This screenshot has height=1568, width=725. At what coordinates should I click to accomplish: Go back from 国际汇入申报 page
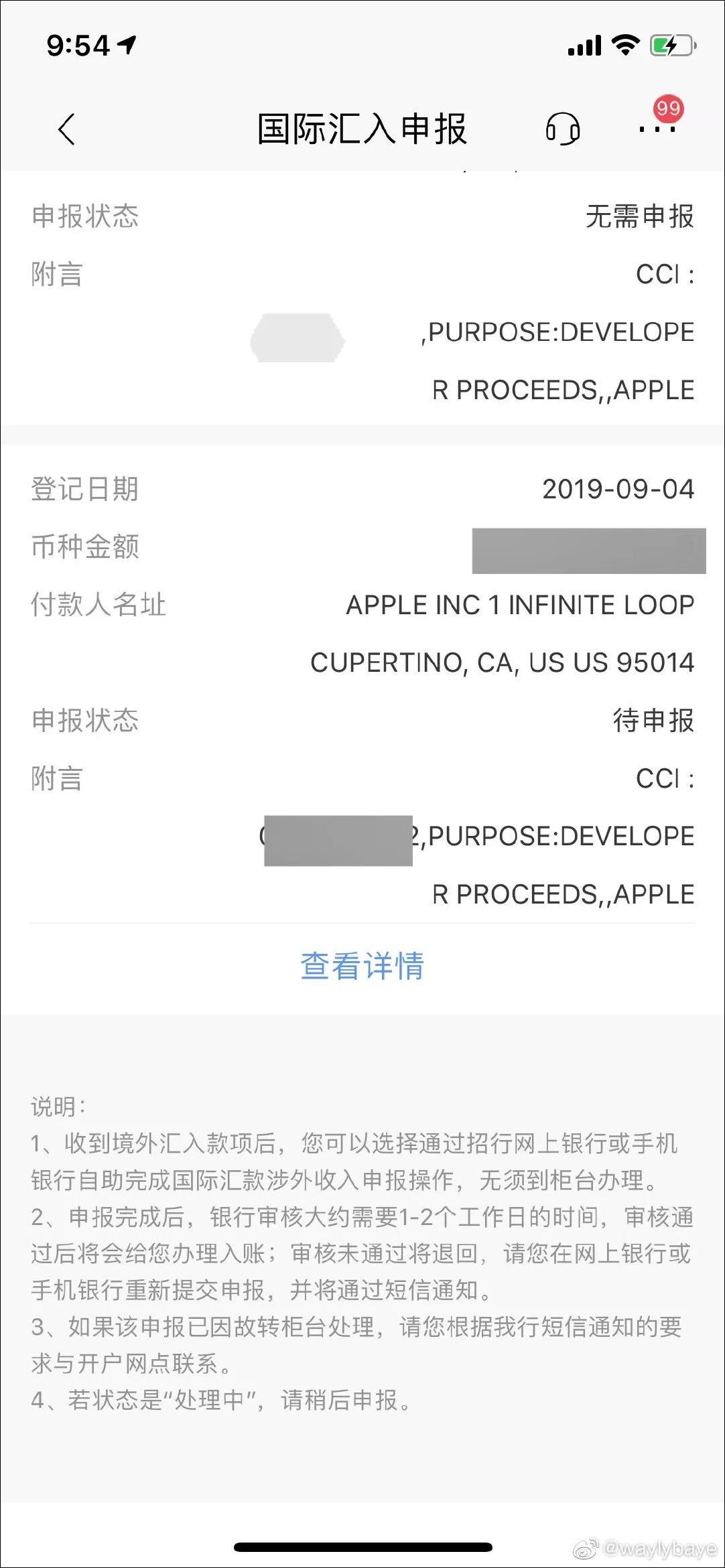tap(66, 129)
